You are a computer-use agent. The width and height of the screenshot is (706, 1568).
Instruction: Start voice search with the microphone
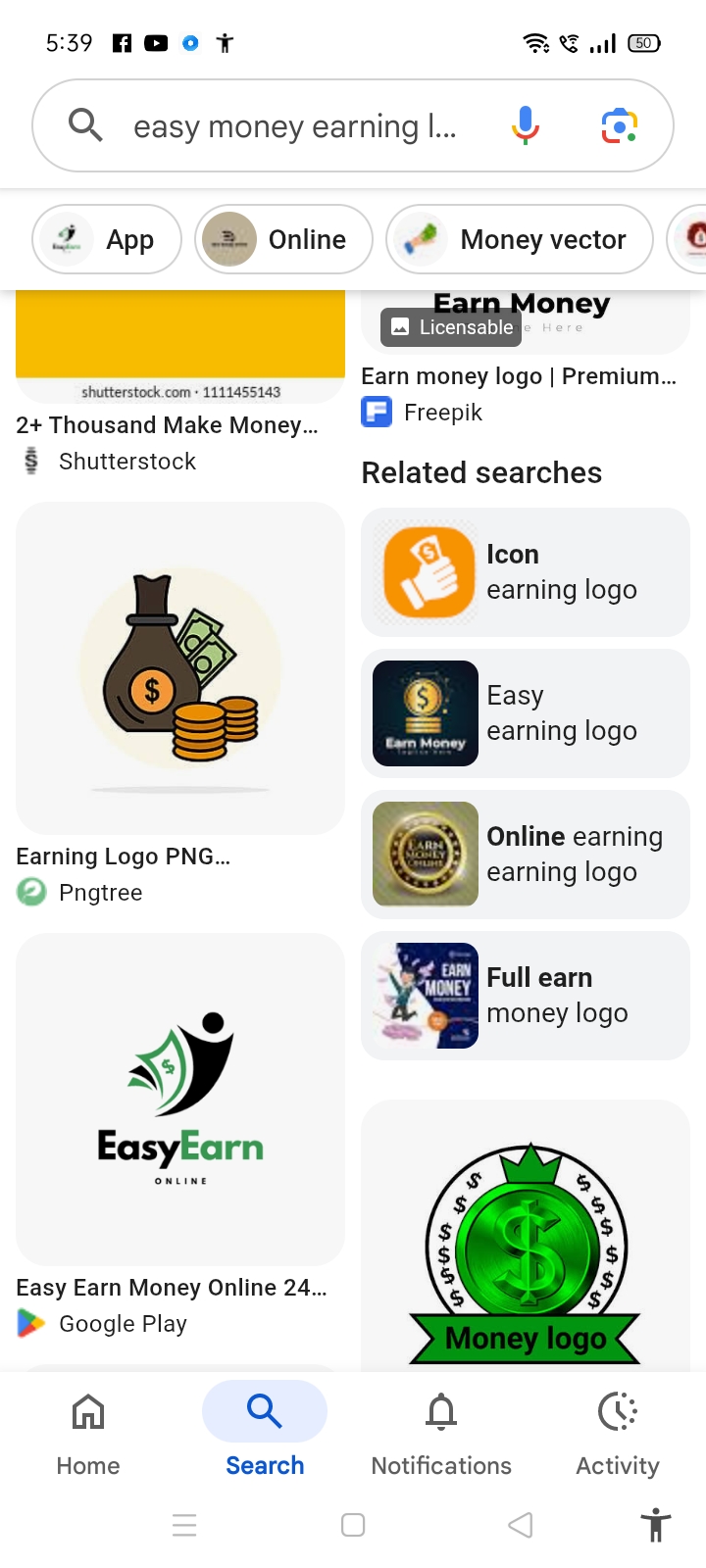[x=526, y=126]
